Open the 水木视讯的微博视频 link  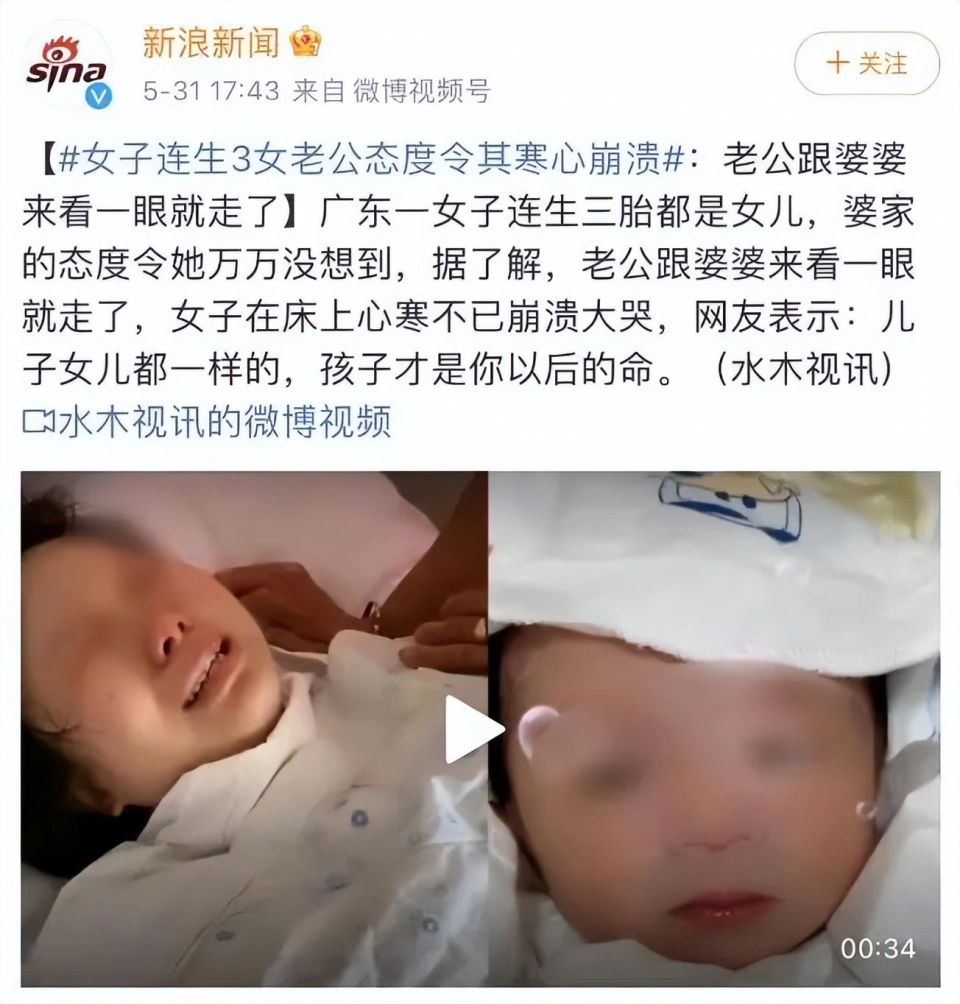coord(207,421)
